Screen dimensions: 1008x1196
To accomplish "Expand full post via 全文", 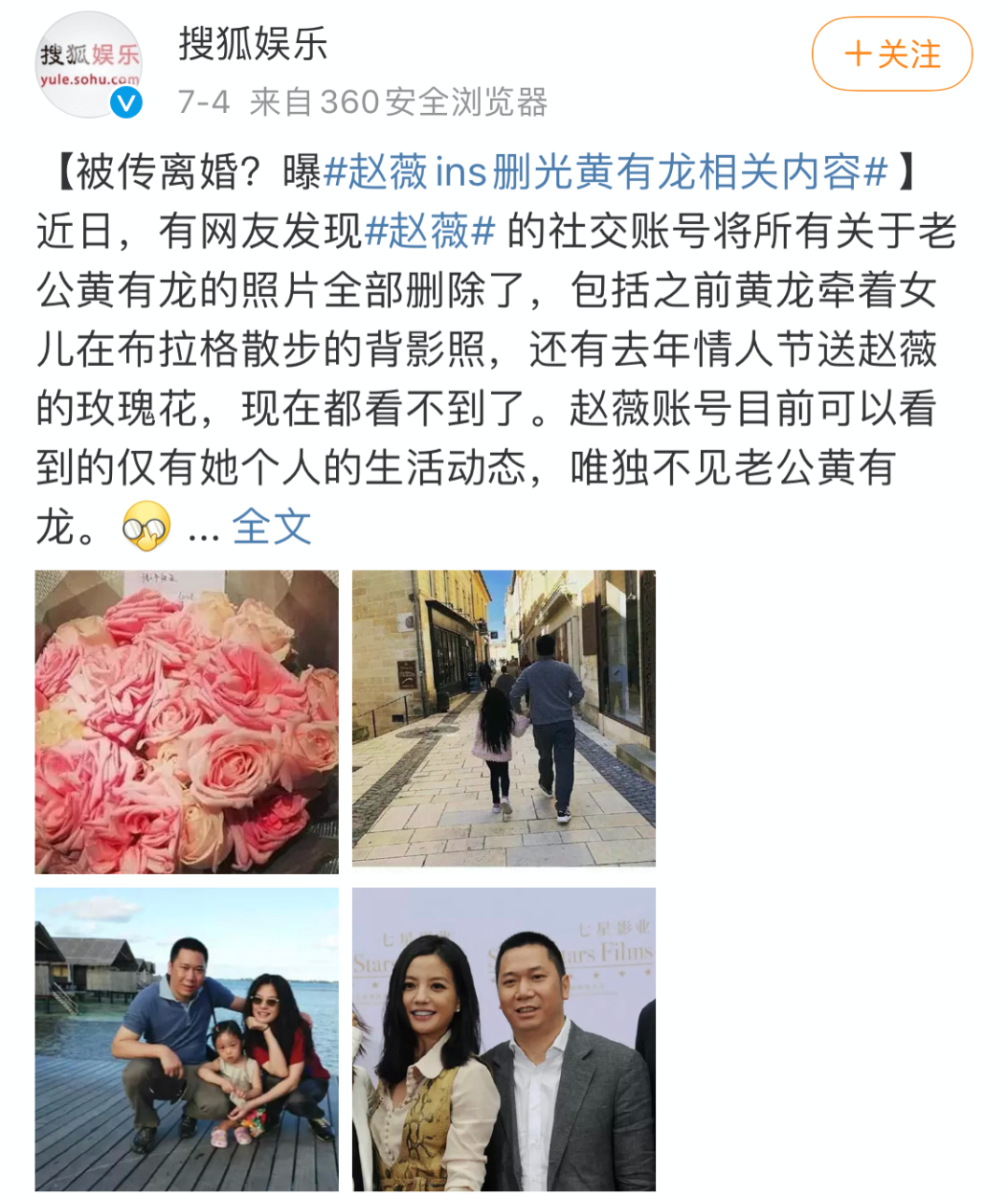I will (271, 528).
